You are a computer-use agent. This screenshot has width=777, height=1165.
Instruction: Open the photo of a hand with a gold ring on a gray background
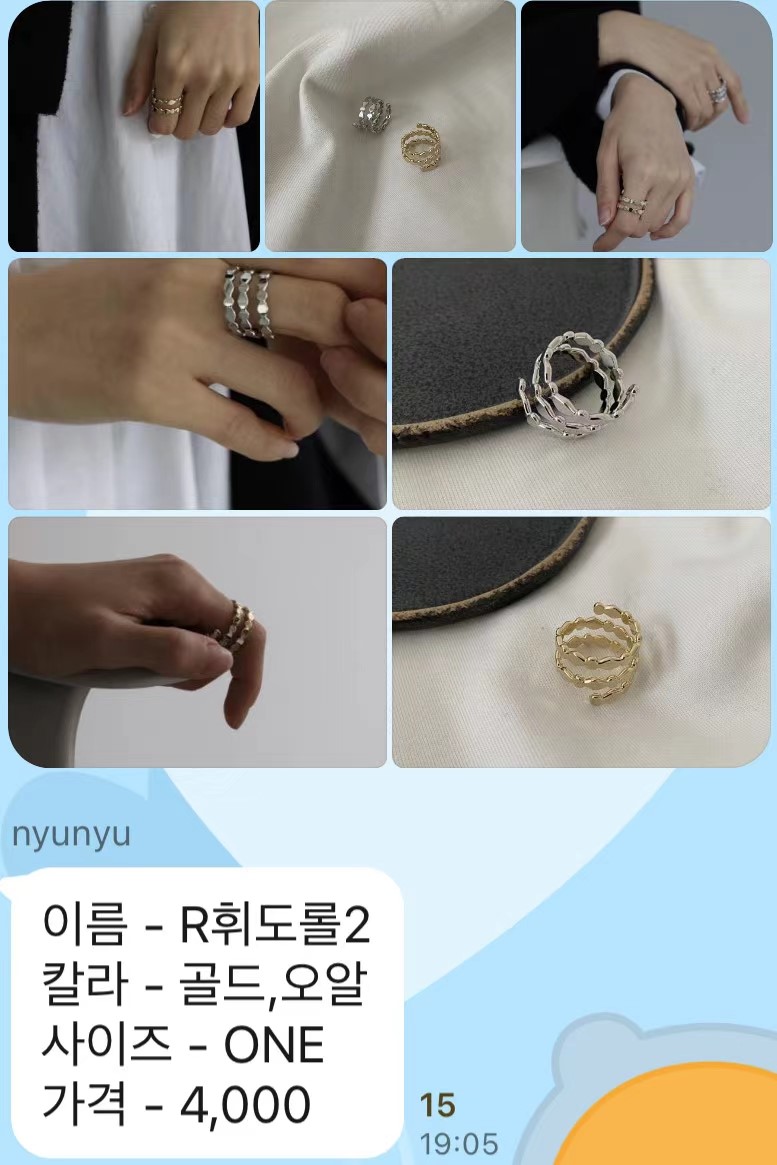[198, 642]
